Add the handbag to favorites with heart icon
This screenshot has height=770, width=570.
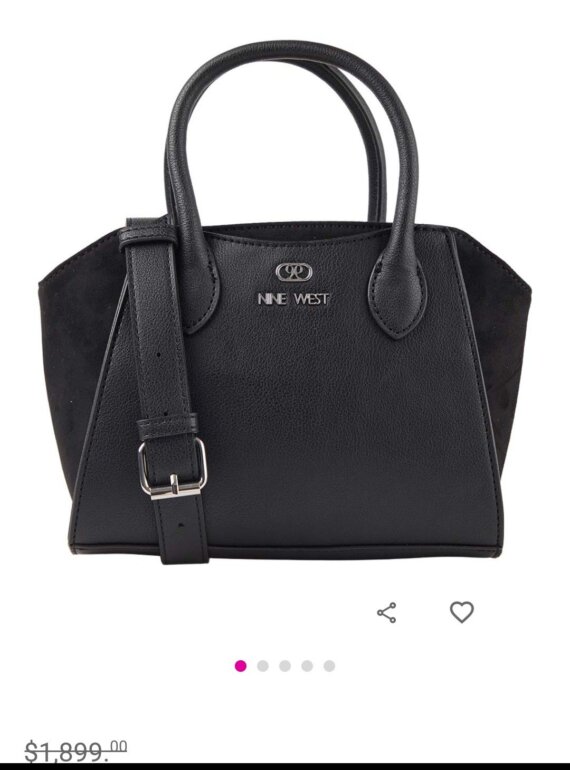(x=462, y=612)
